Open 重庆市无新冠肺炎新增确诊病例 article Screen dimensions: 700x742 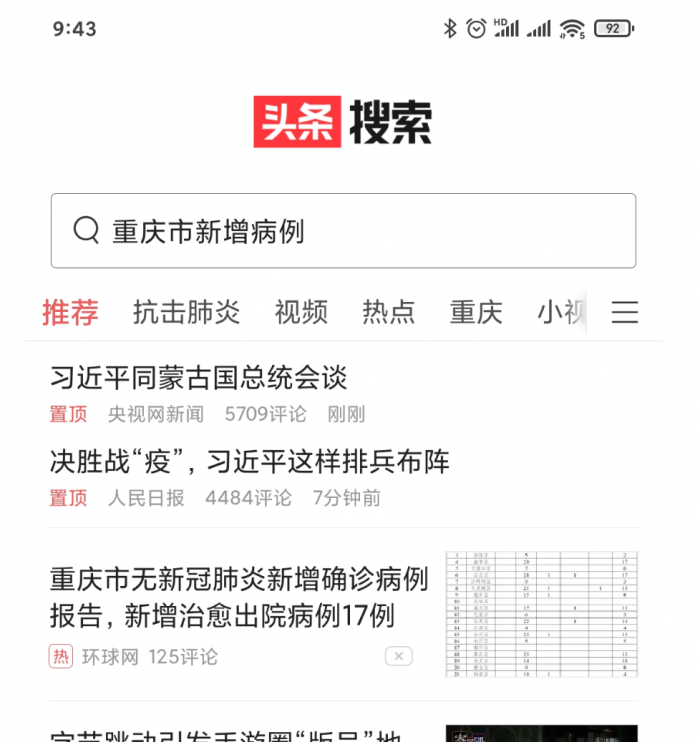[x=239, y=596]
